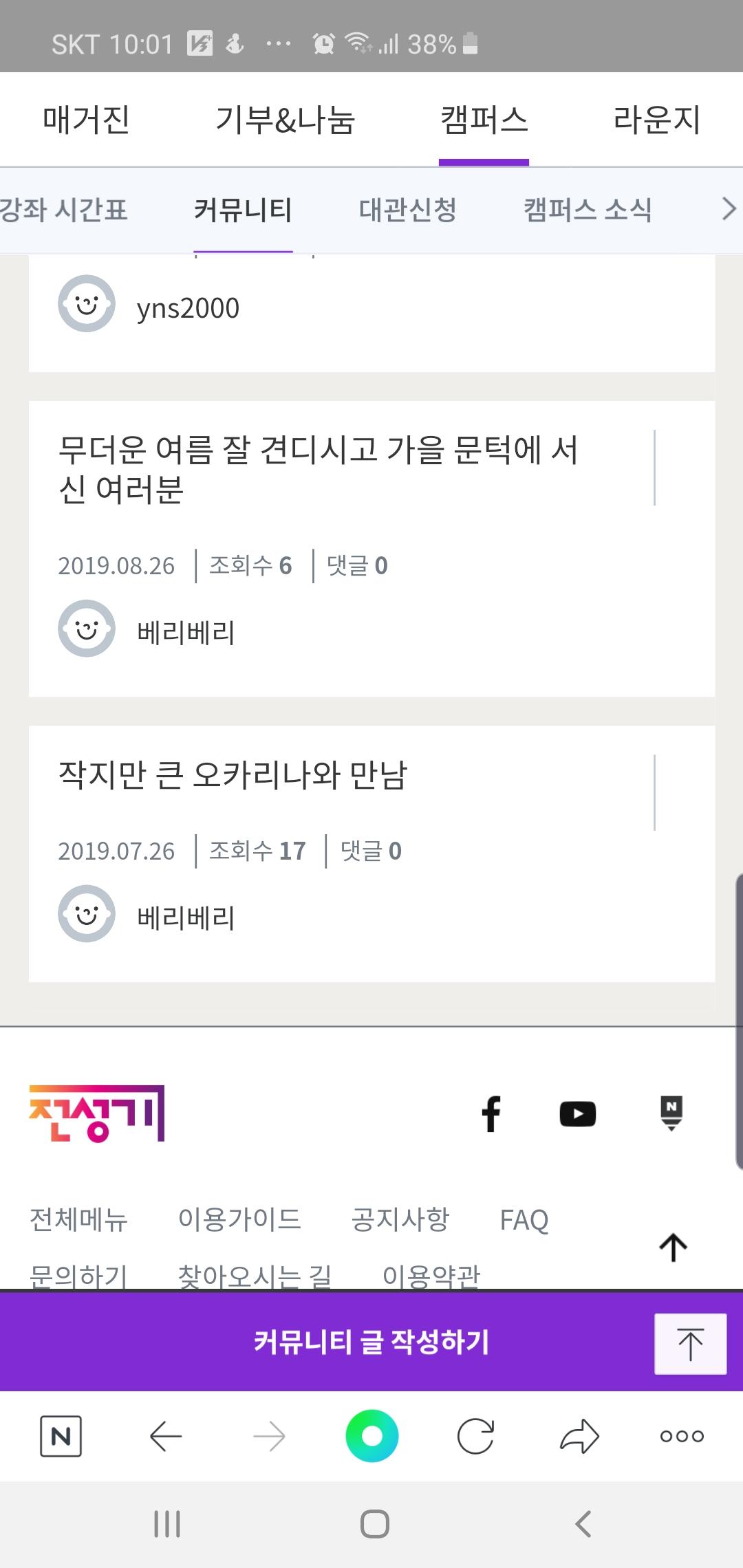Jump to top with the boxed arrow button
The image size is (743, 1568).
click(690, 1344)
